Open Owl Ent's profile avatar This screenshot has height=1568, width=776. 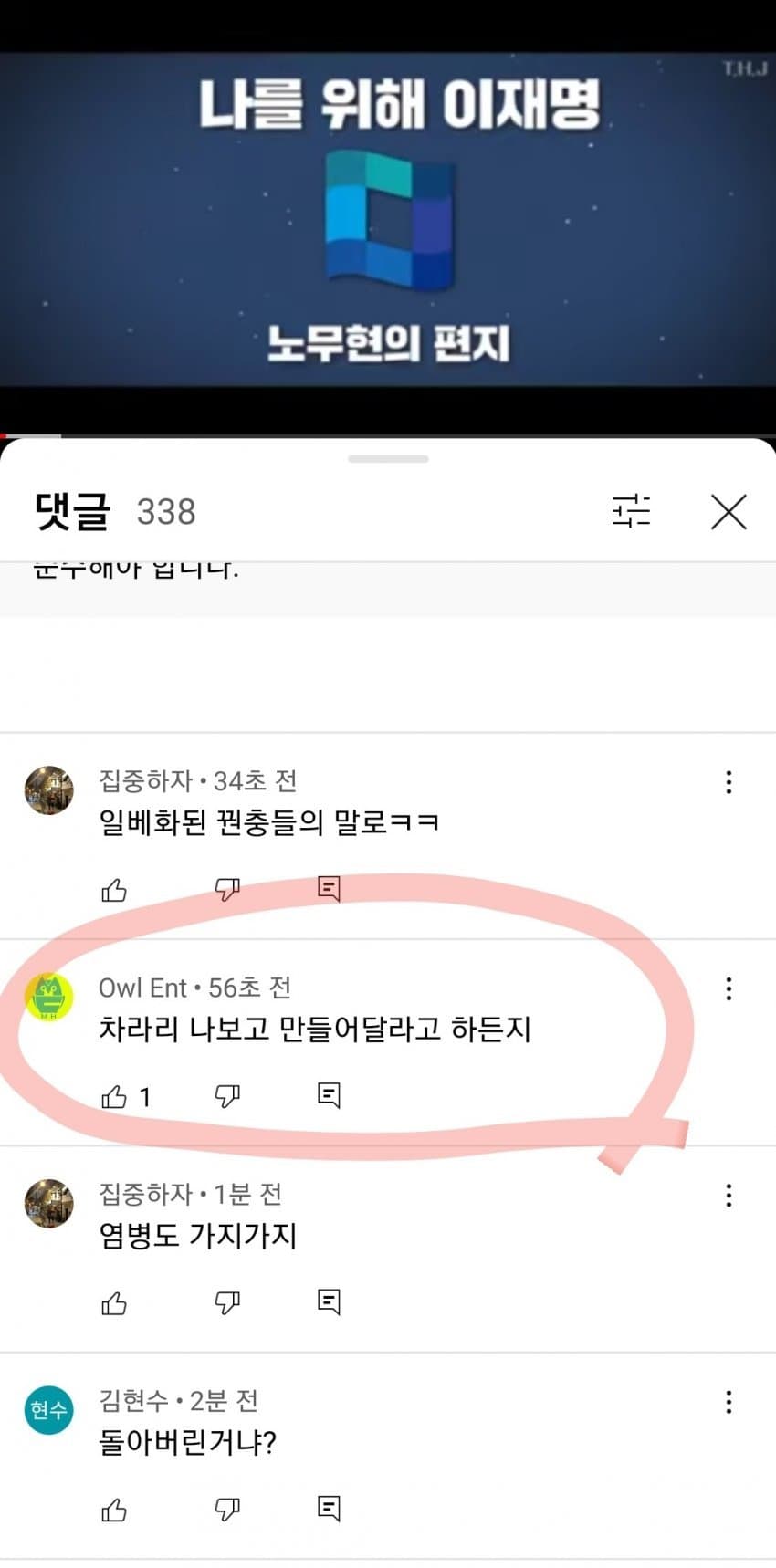[x=48, y=998]
